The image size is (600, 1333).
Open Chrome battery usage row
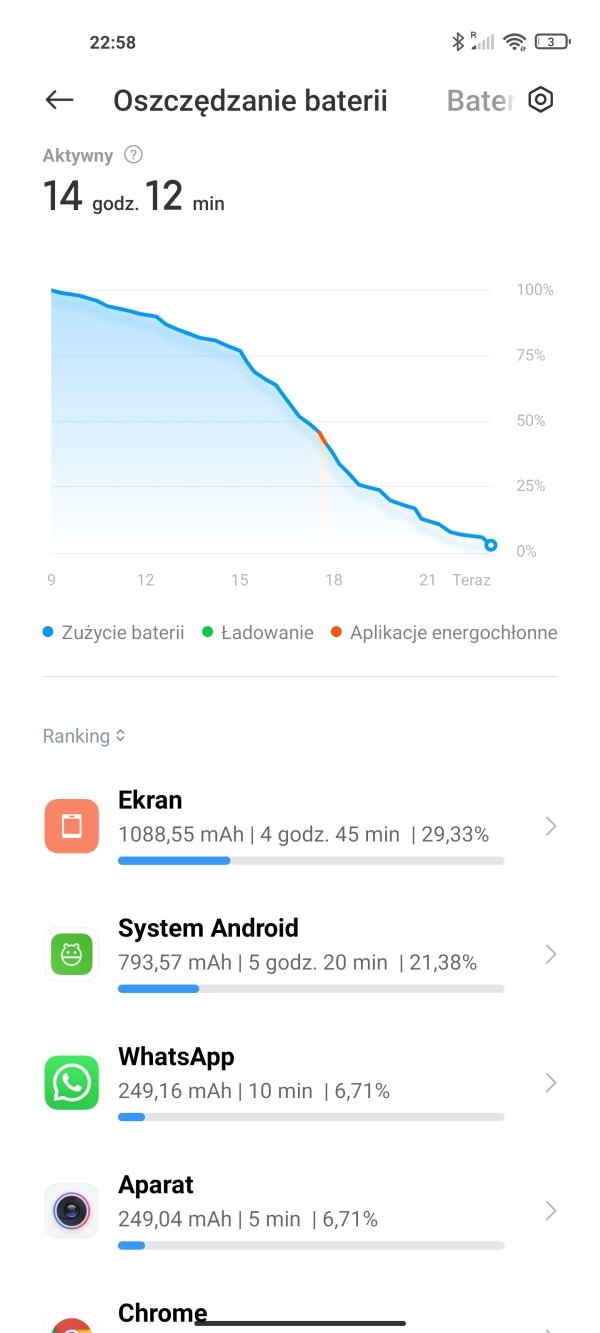point(300,1312)
